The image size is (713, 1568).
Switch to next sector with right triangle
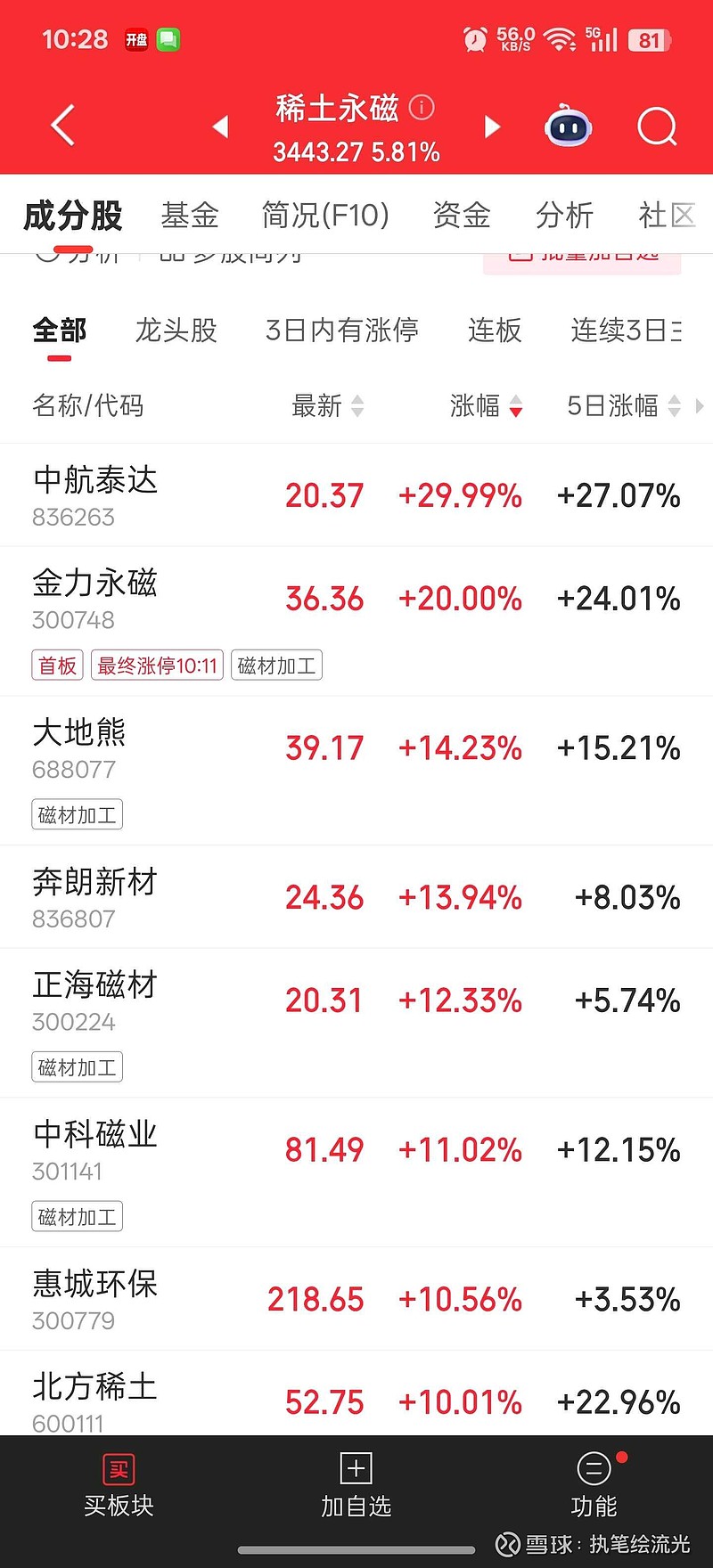pos(492,127)
